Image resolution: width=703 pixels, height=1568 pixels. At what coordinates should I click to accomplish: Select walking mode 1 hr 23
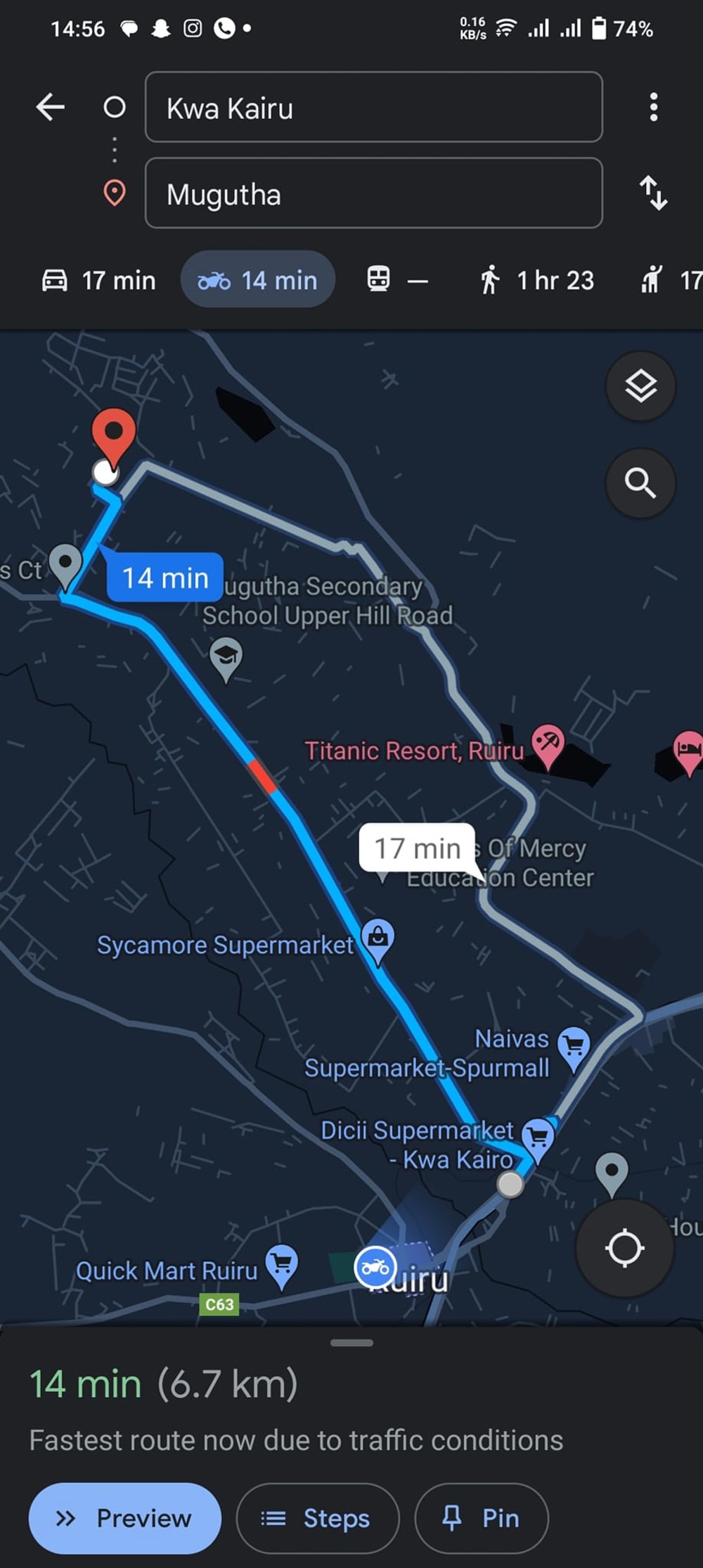coord(538,280)
